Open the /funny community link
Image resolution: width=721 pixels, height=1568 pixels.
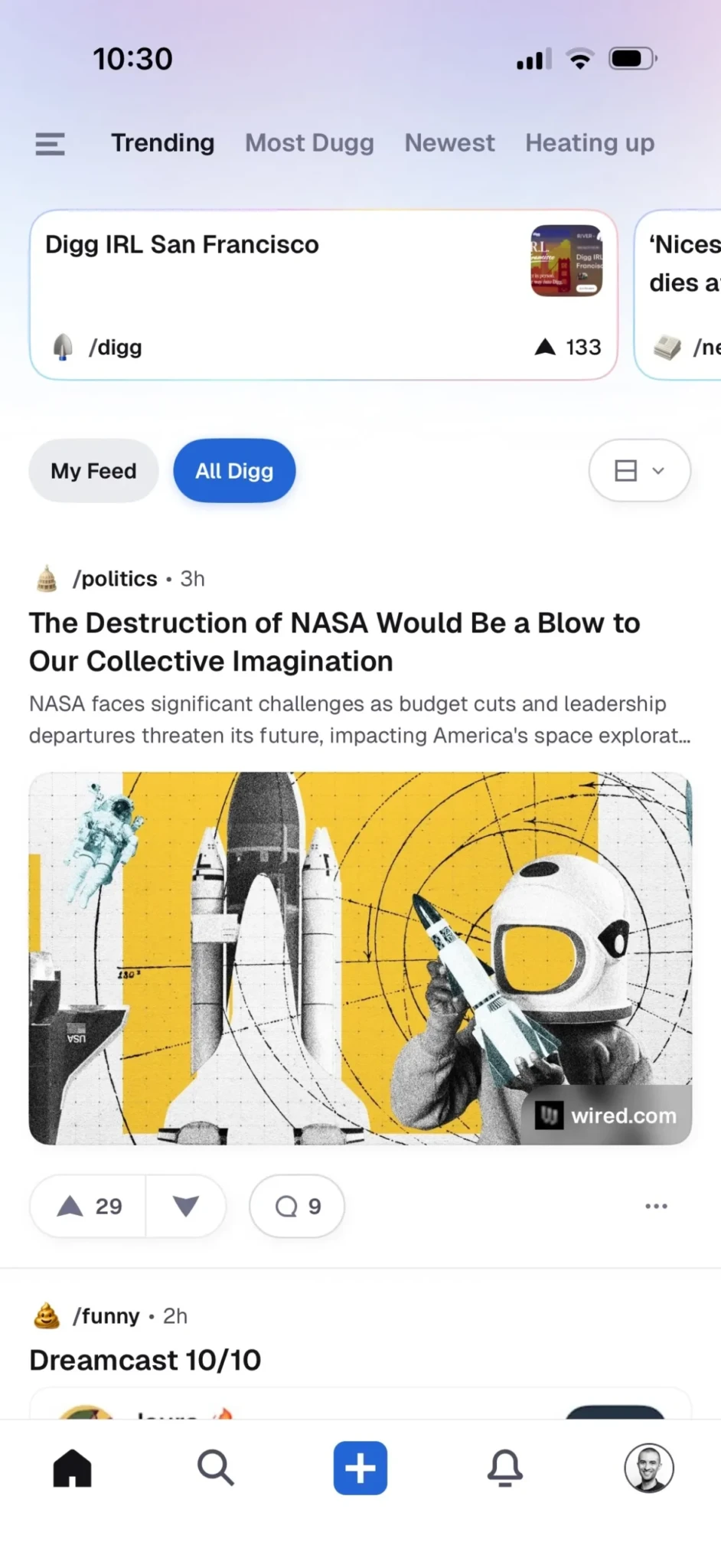point(106,1316)
